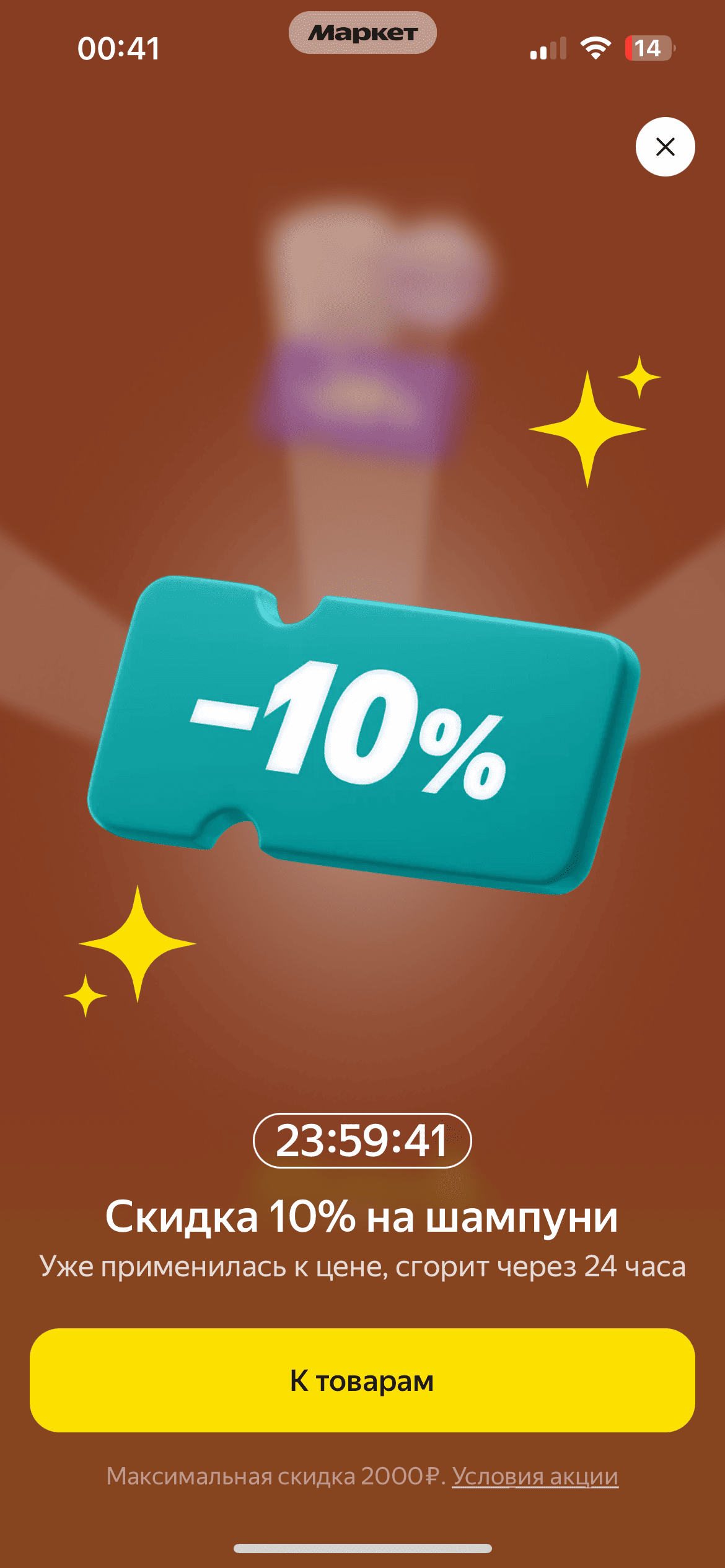
Task: Close the shampoo discount promo
Action: 665,147
